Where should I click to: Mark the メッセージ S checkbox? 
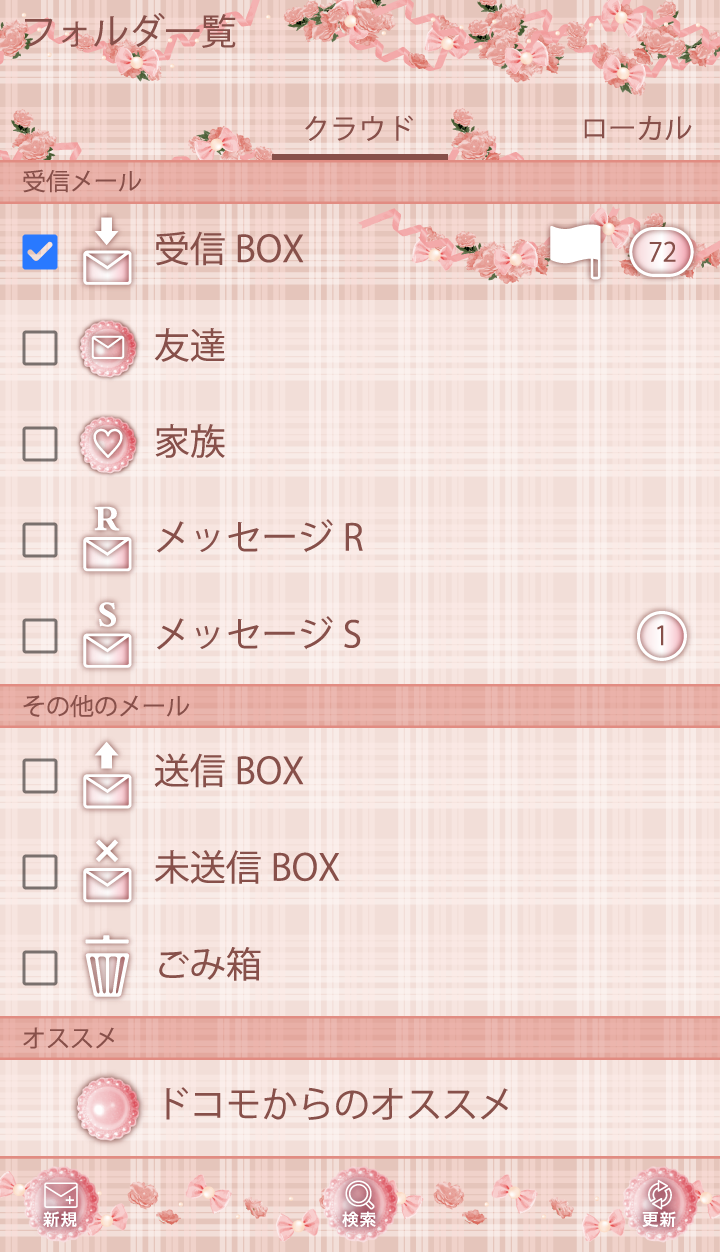40,636
